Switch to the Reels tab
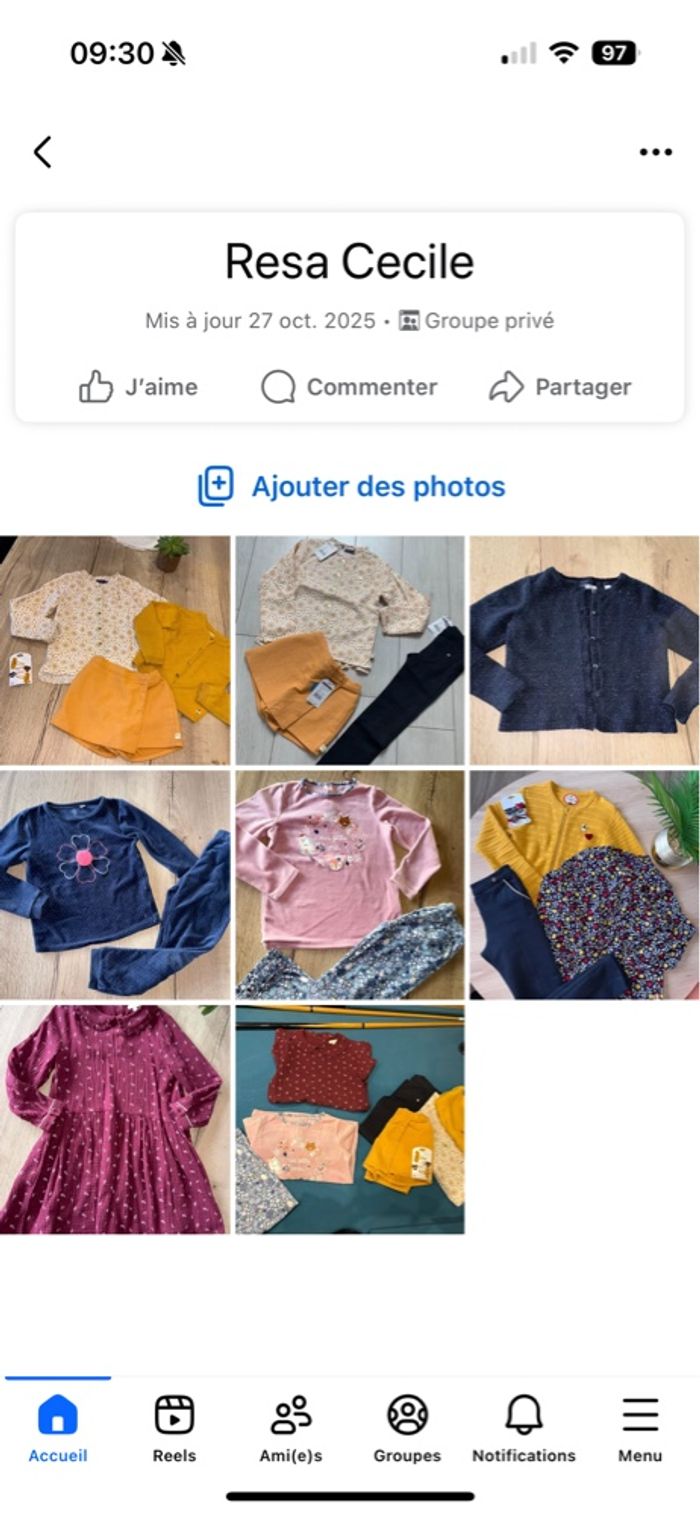The width and height of the screenshot is (700, 1515). coord(174,1429)
